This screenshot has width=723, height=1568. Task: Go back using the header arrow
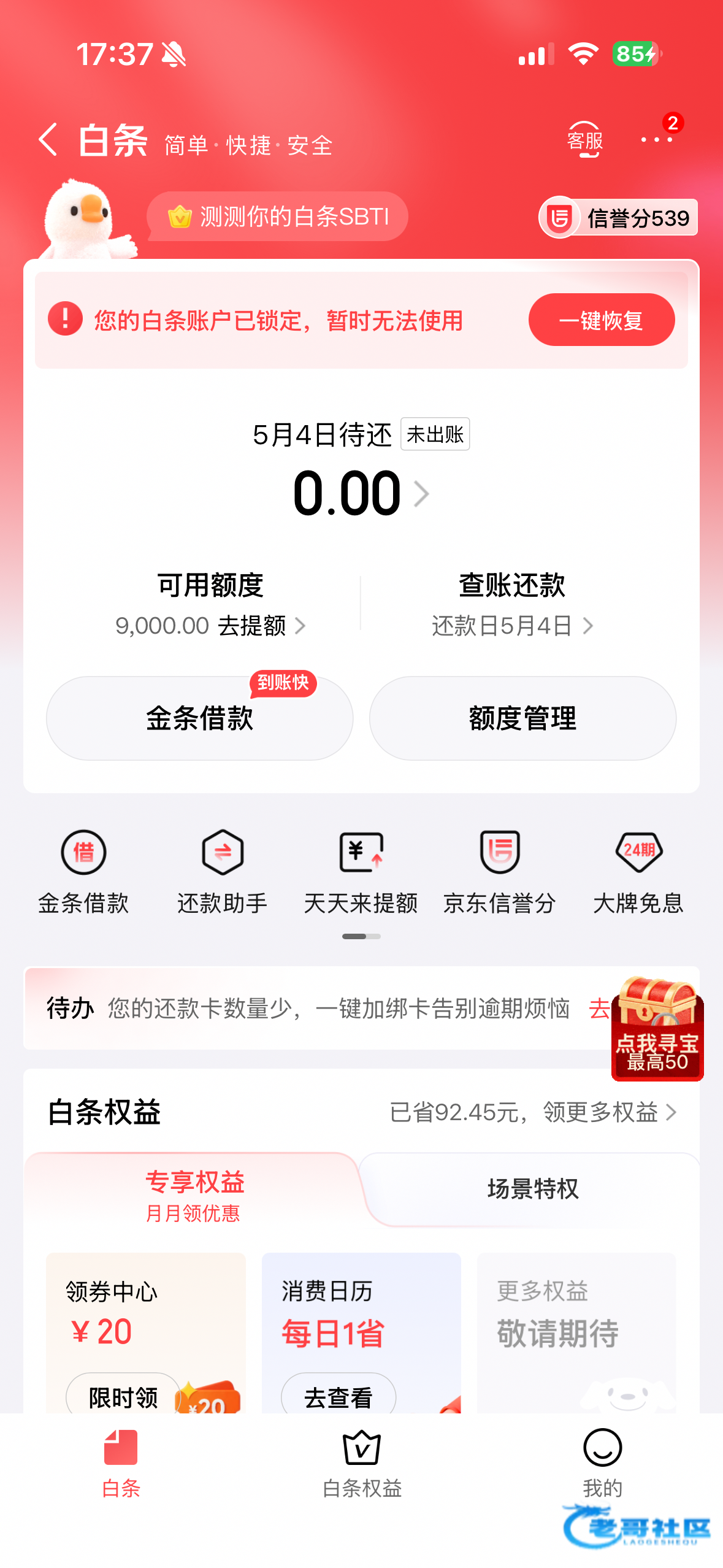click(48, 140)
